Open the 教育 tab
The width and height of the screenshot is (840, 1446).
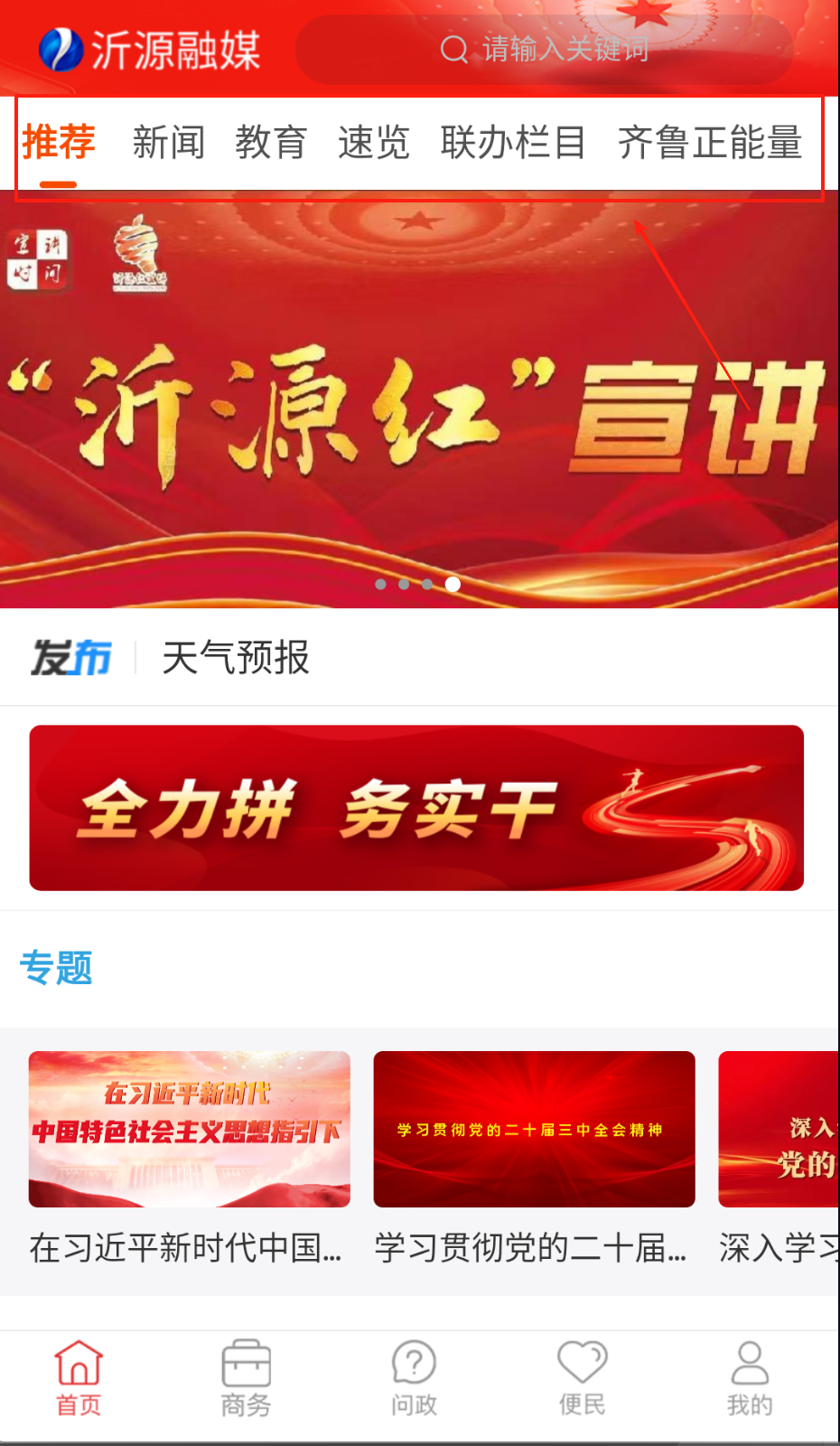(271, 143)
